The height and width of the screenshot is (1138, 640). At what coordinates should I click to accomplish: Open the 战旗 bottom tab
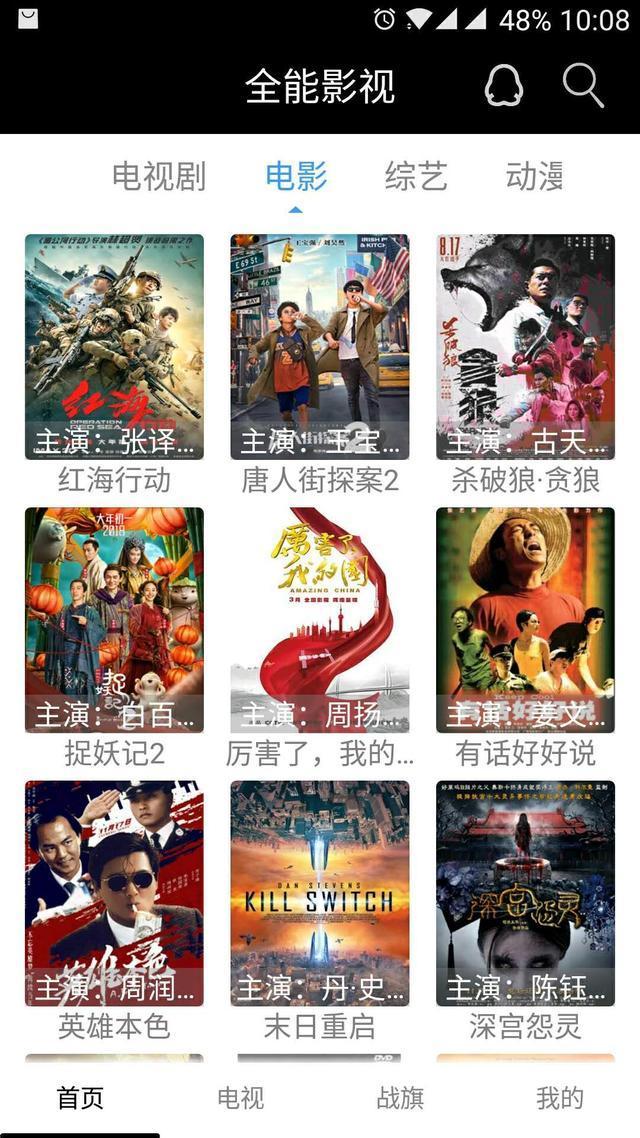[x=400, y=1098]
